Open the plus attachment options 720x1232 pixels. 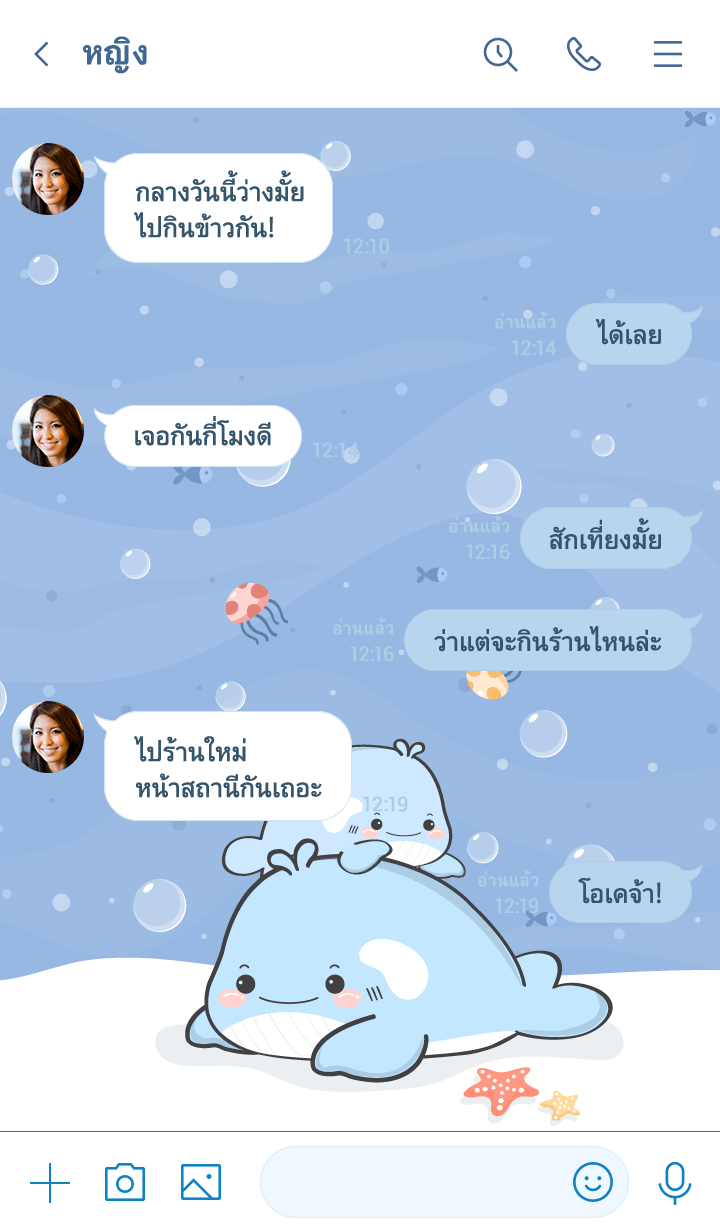pos(50,1183)
